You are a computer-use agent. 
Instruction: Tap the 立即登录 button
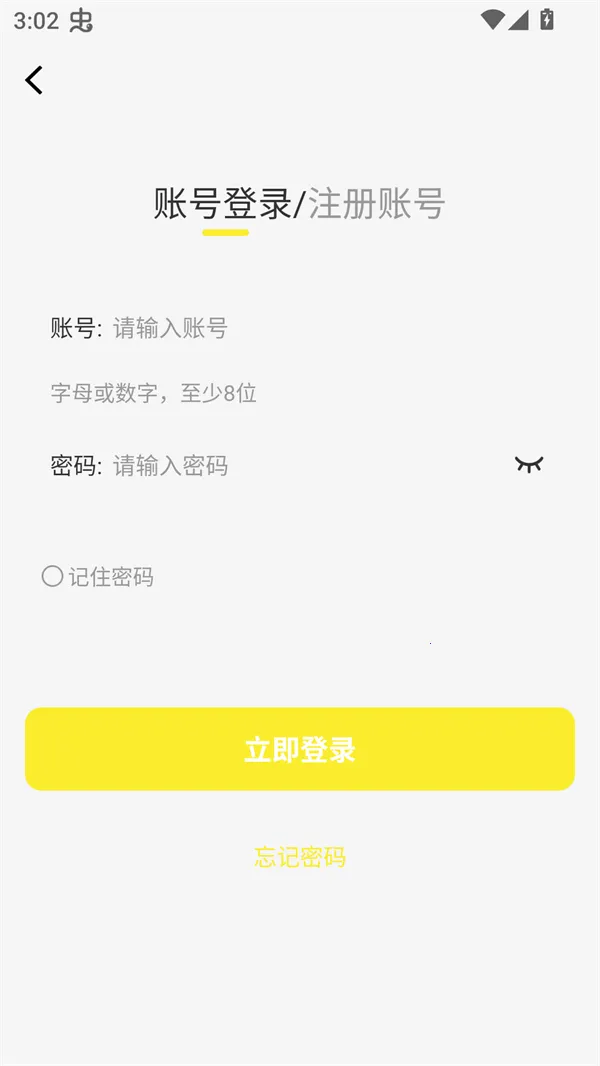[300, 749]
